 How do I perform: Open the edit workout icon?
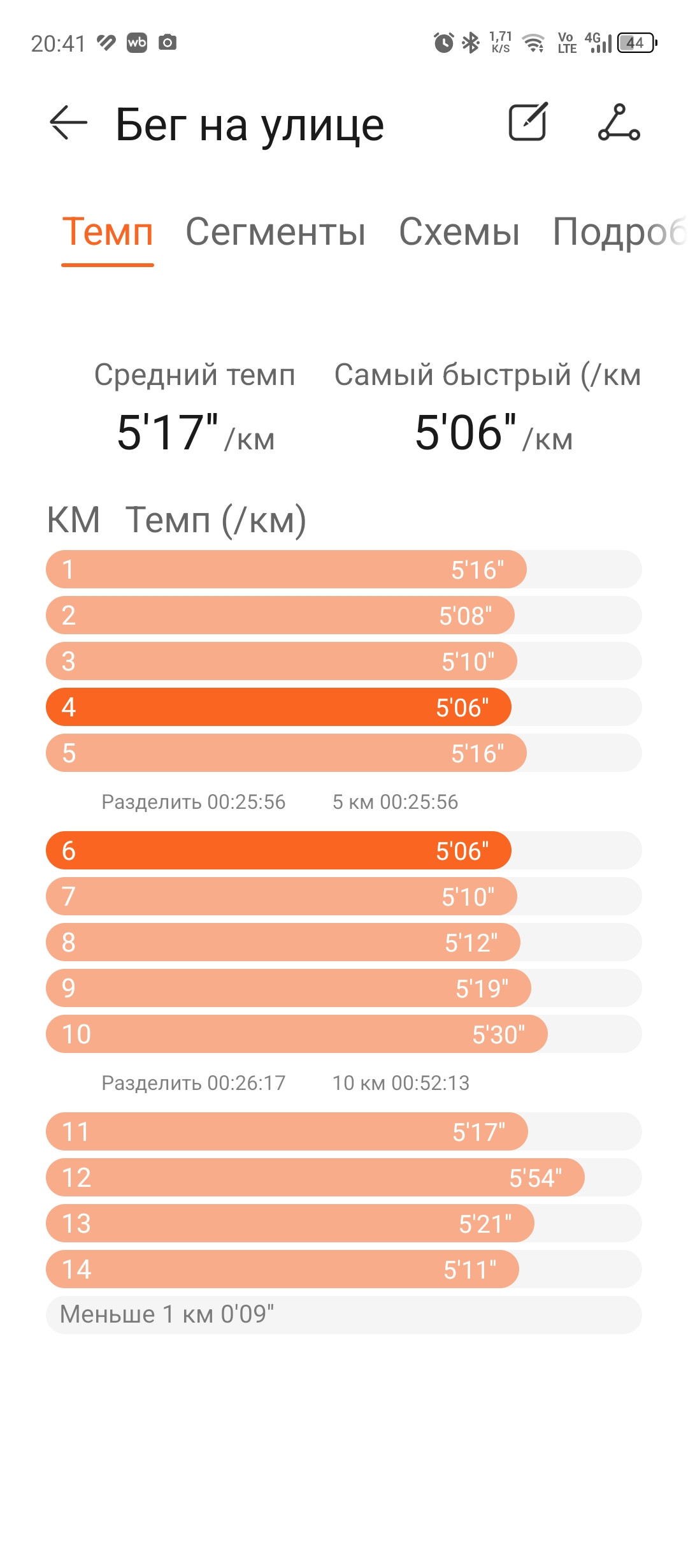point(528,121)
